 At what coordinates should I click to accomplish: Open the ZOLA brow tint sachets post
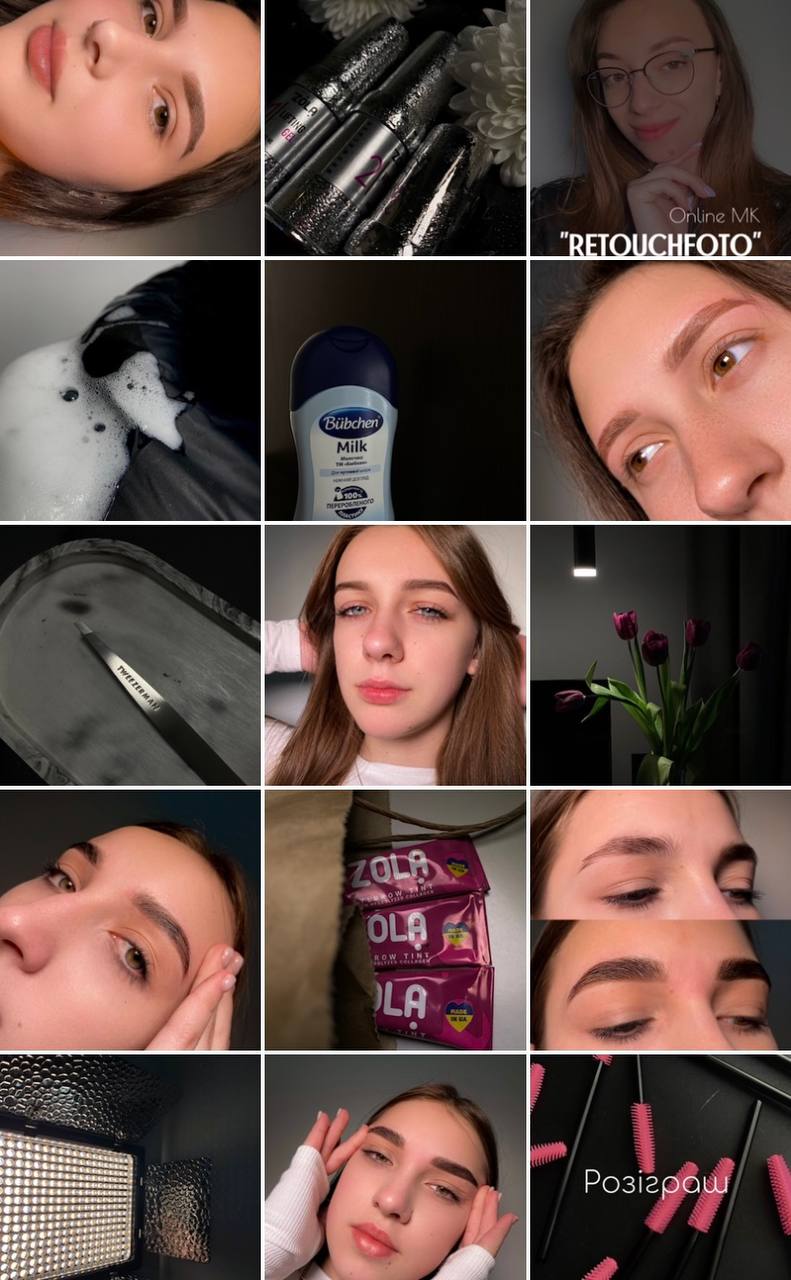pyautogui.click(x=395, y=920)
